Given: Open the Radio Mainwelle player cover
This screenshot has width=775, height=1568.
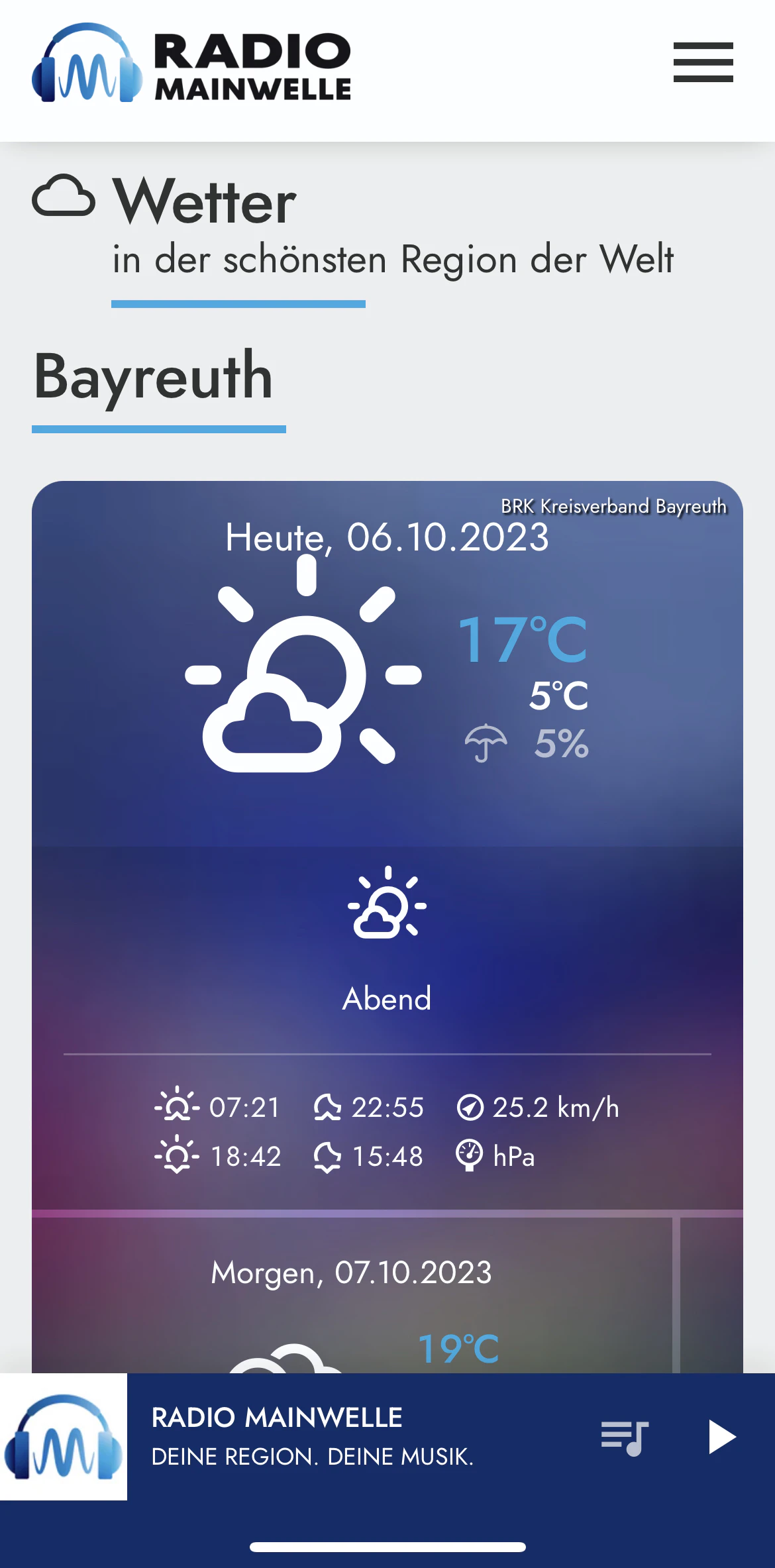Looking at the screenshot, I should tap(64, 1436).
